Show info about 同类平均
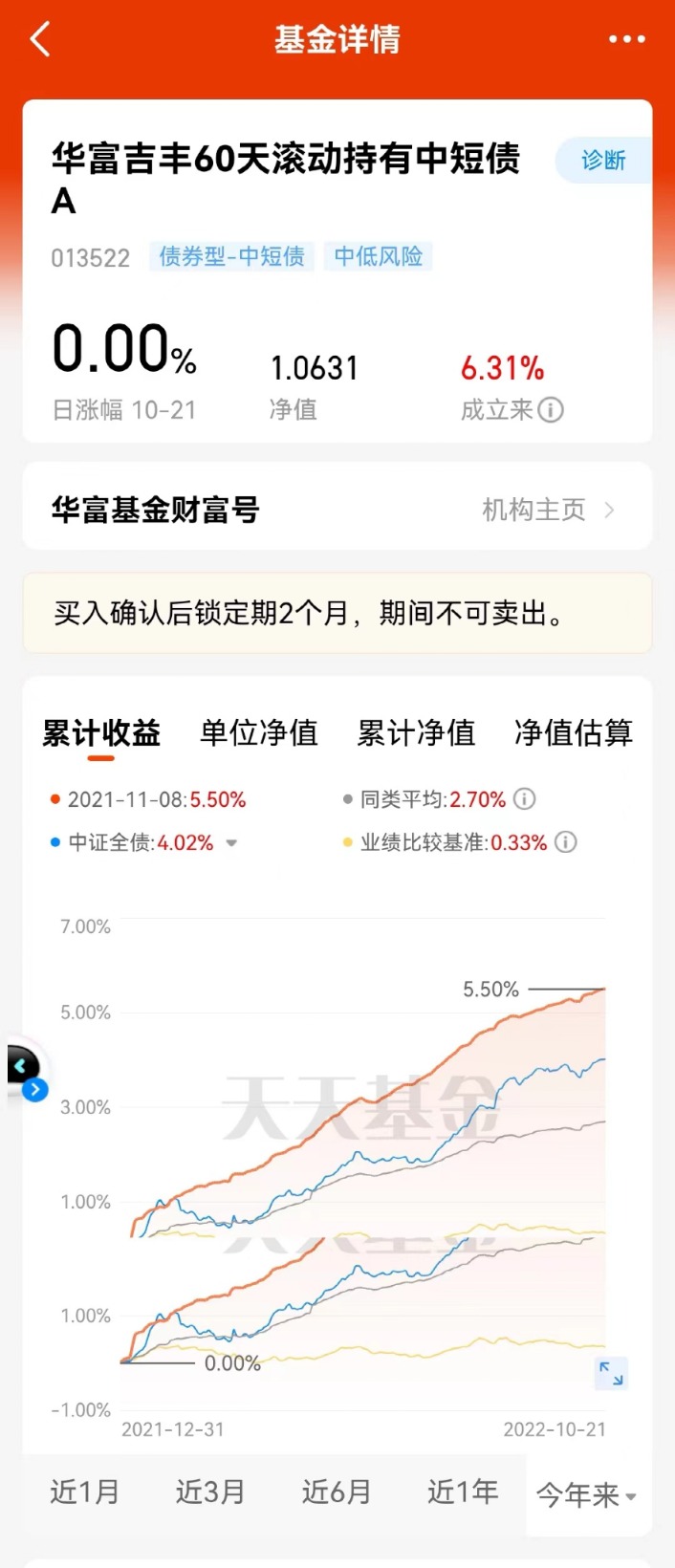 524,799
